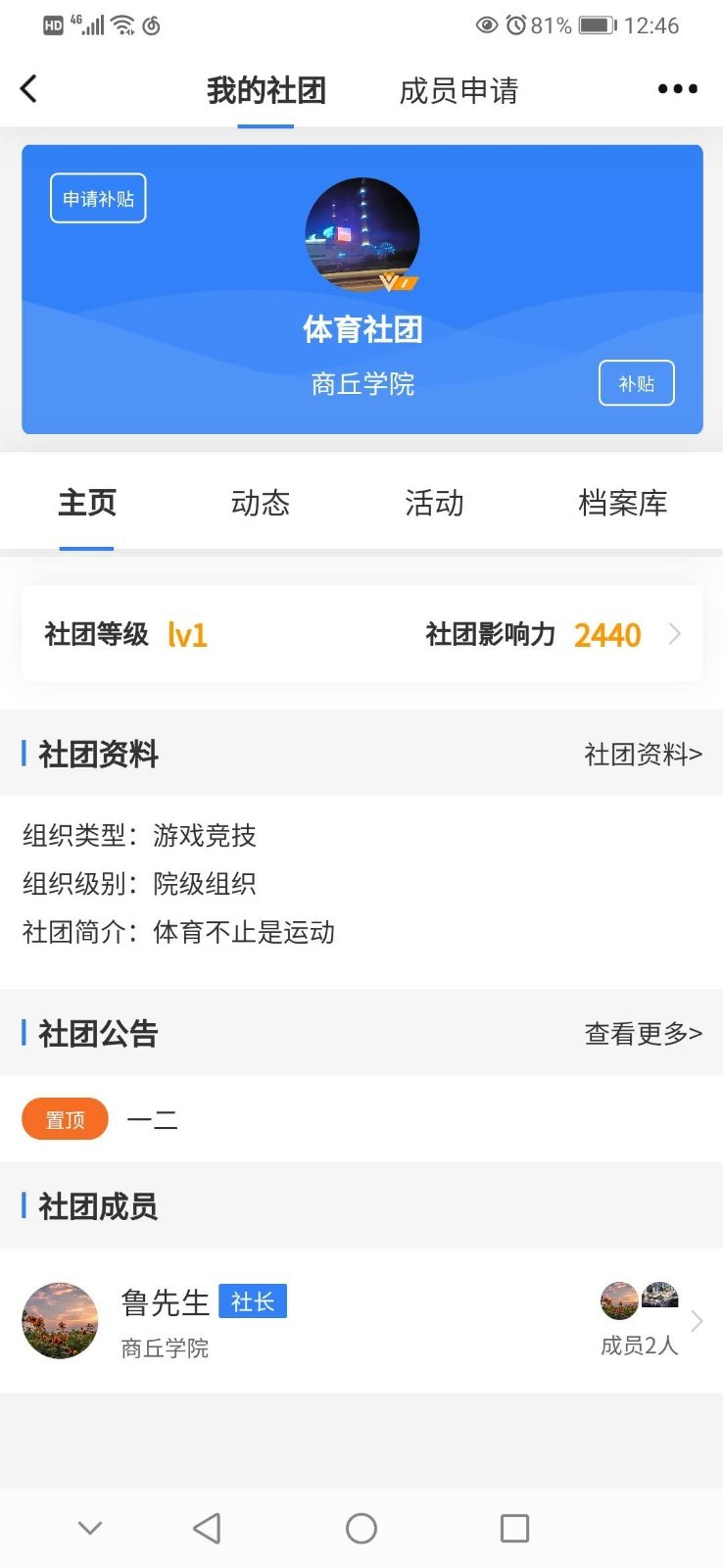Tap the orange 置顶 pinned badge
Screen dimensions: 723x1568
64,1118
